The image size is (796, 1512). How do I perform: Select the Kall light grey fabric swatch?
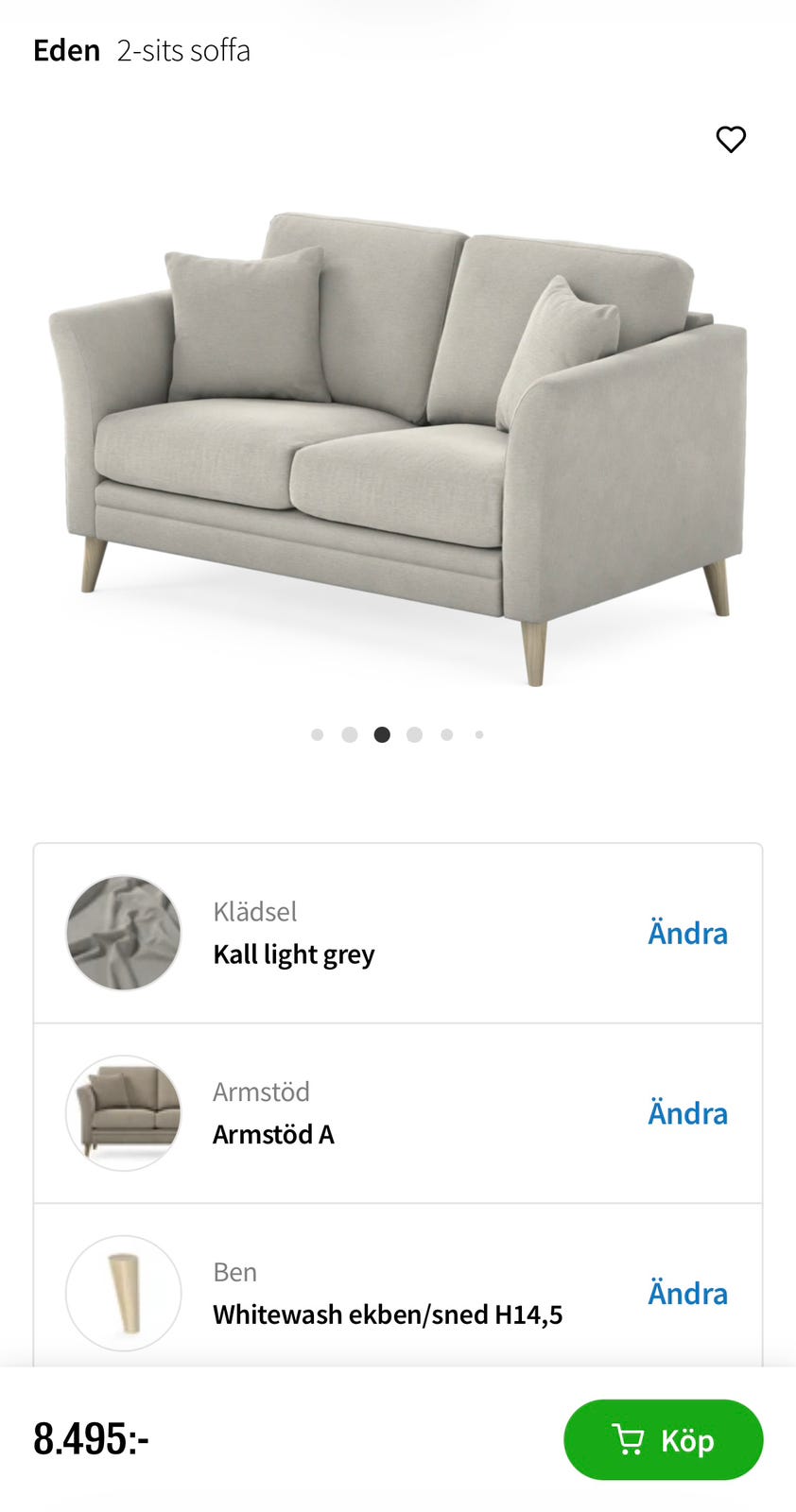point(124,933)
